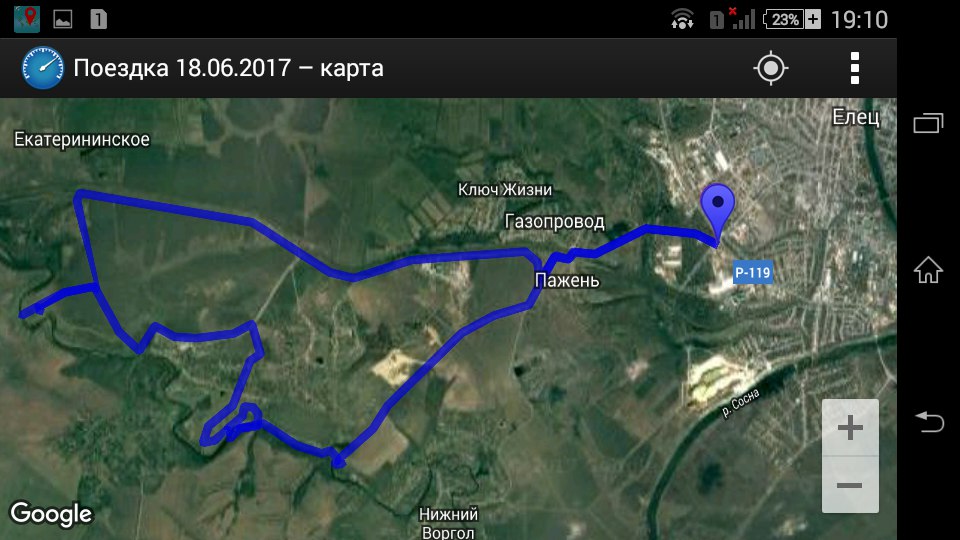The width and height of the screenshot is (960, 540).
Task: Open recent apps overview
Action: pyautogui.click(x=928, y=123)
